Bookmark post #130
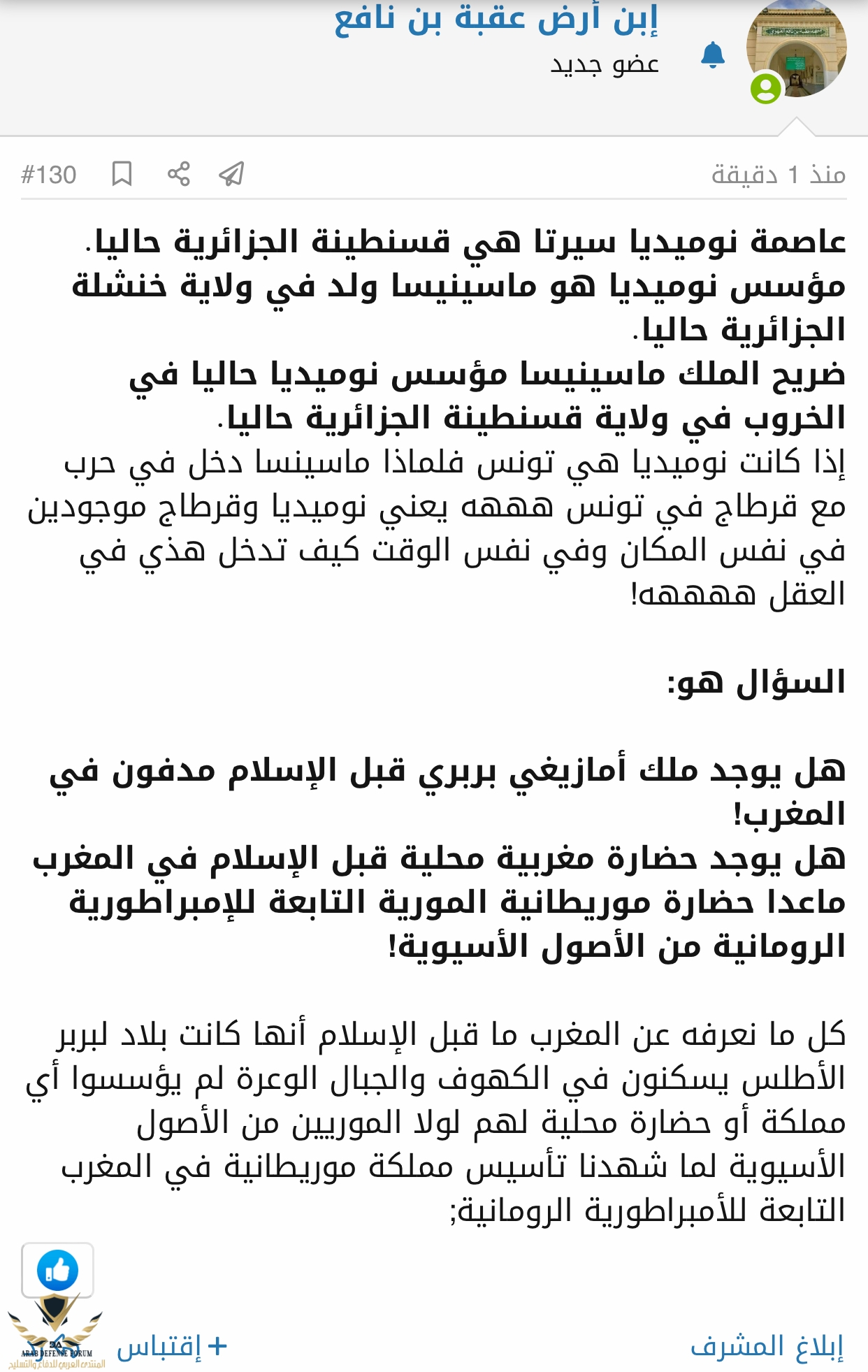Viewport: 868px width, 1372px height. point(122,174)
